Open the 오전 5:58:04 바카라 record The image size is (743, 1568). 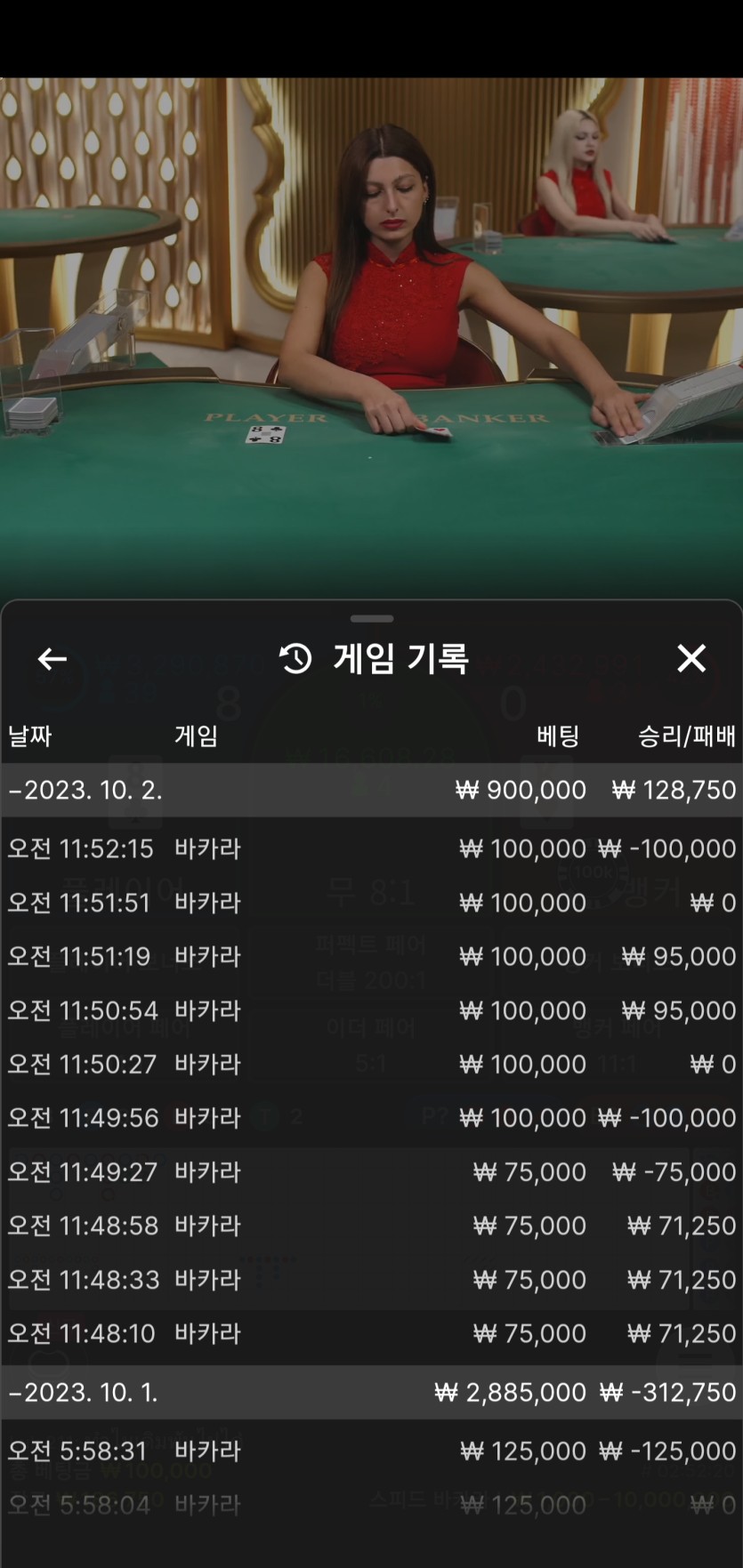tap(371, 1505)
